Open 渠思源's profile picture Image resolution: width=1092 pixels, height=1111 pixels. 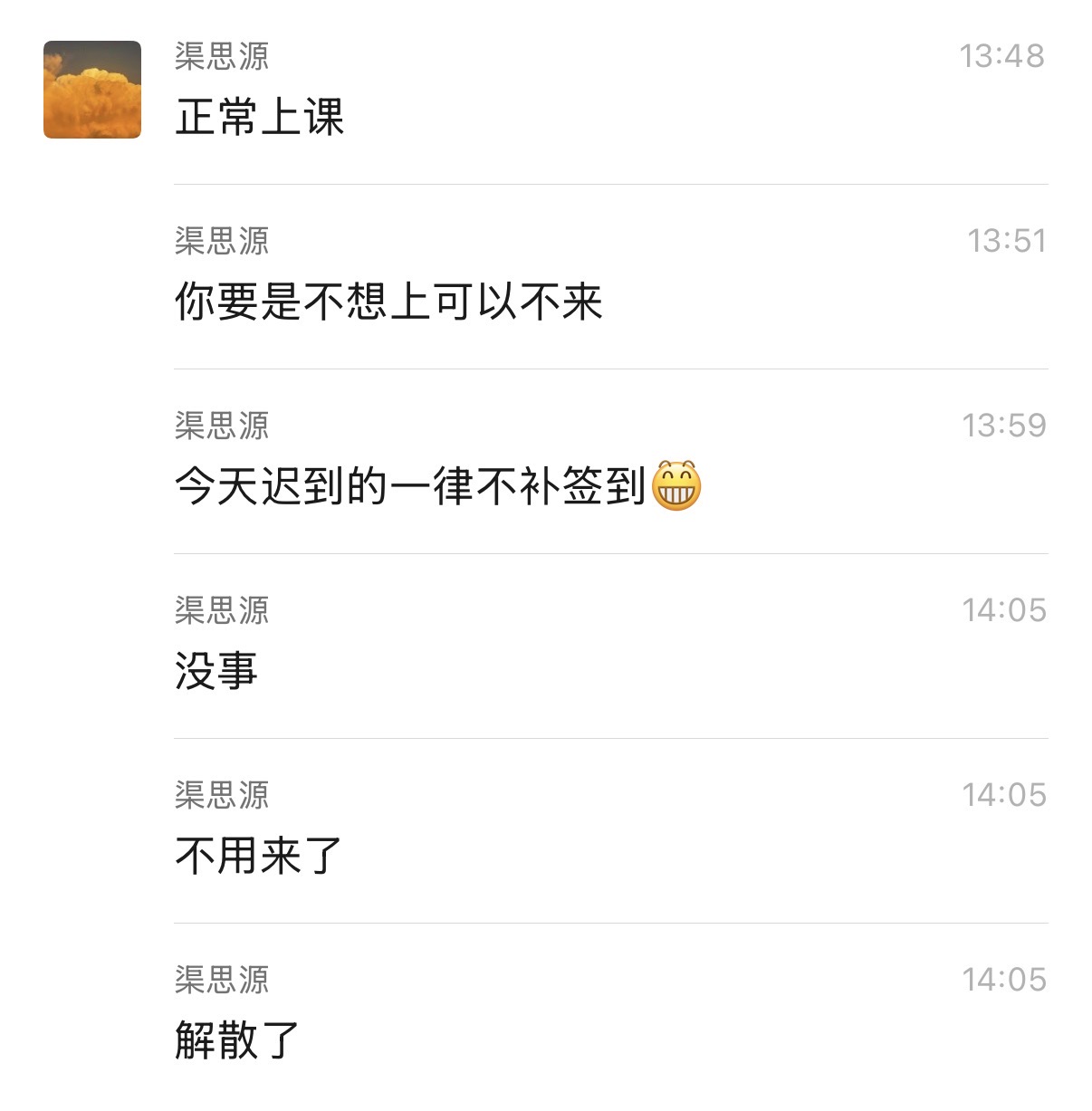[92, 90]
